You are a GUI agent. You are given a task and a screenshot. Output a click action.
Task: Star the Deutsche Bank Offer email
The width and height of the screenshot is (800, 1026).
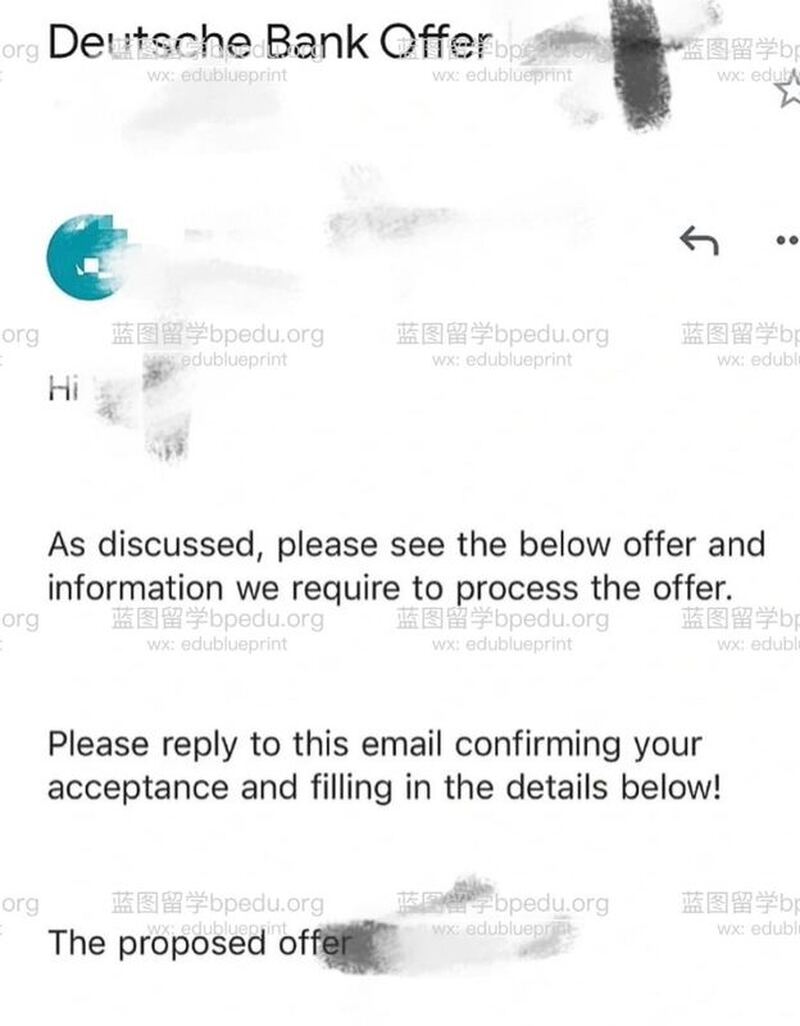(x=789, y=92)
